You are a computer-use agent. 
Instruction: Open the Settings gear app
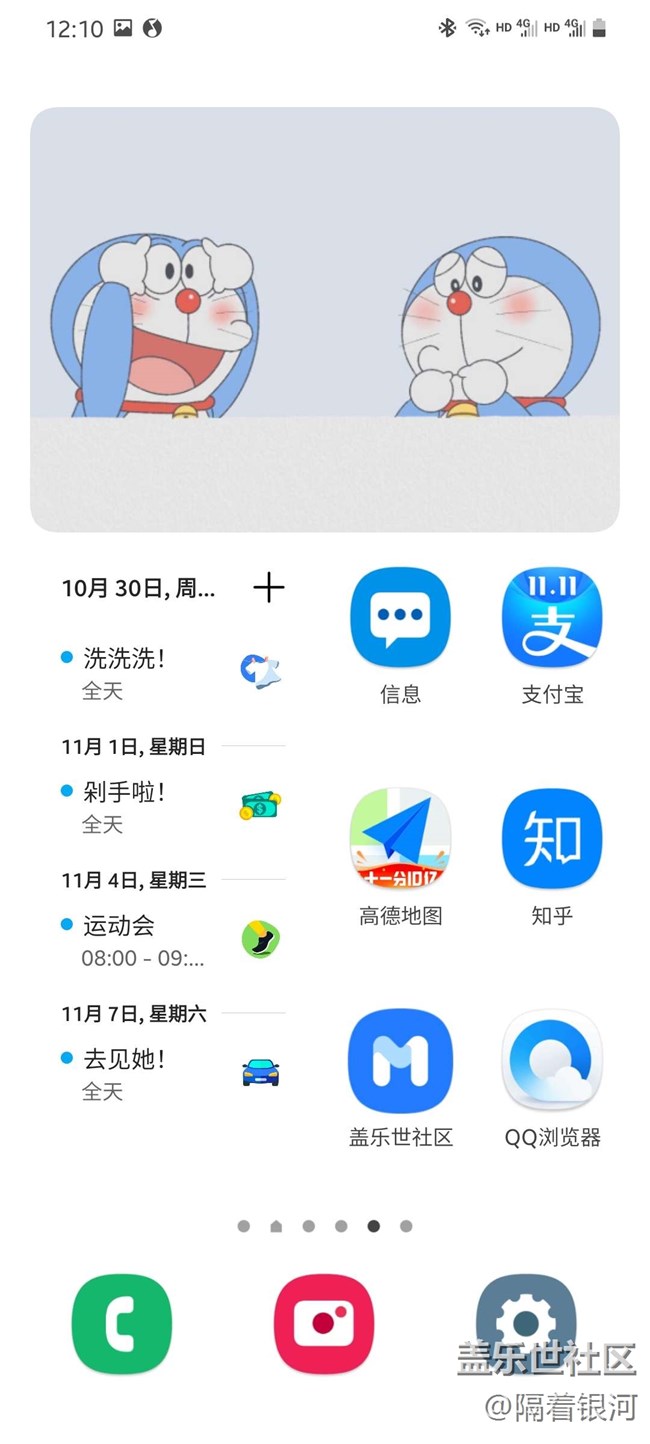[x=526, y=1320]
